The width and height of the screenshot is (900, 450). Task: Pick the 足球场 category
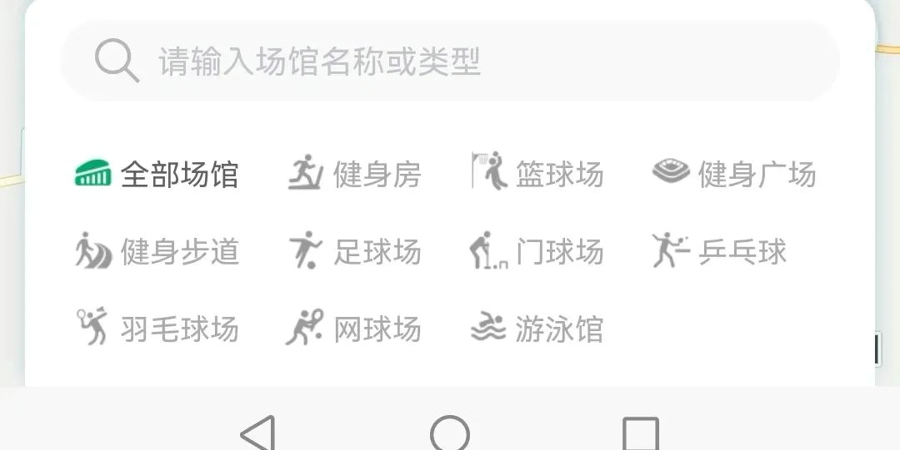(355, 250)
